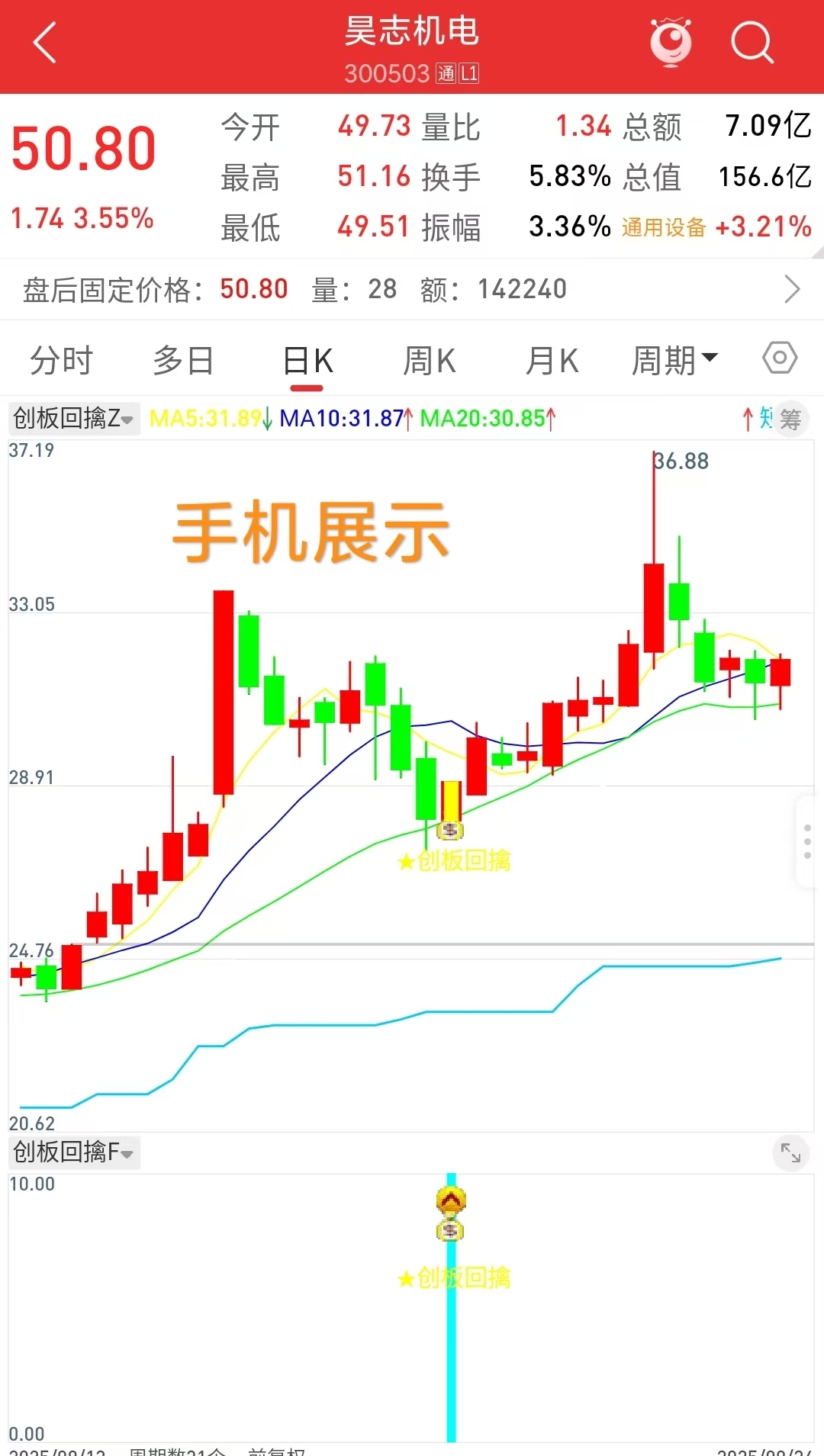
Task: Switch to the 分时 chart tab
Action: [x=61, y=361]
